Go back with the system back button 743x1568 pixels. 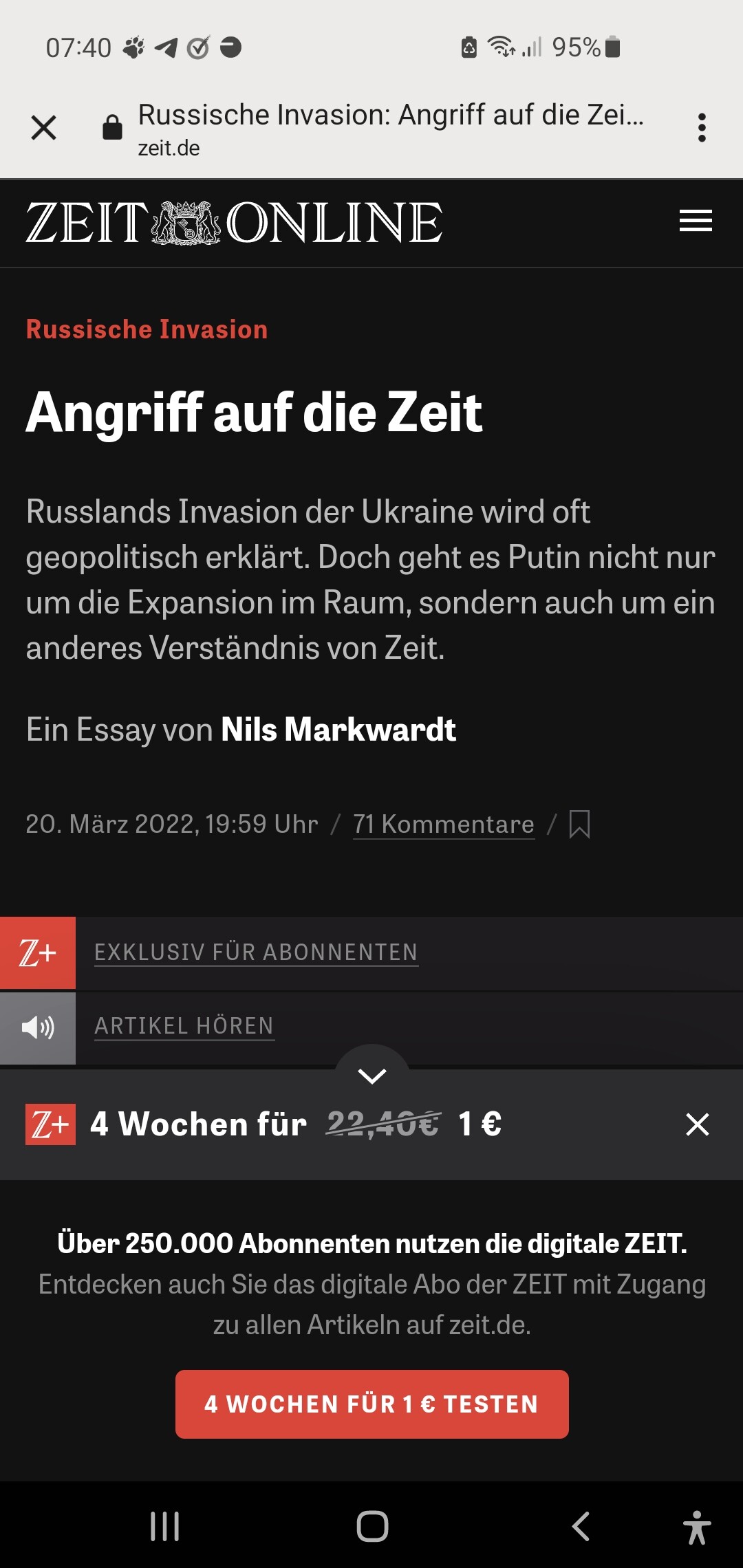click(581, 1527)
